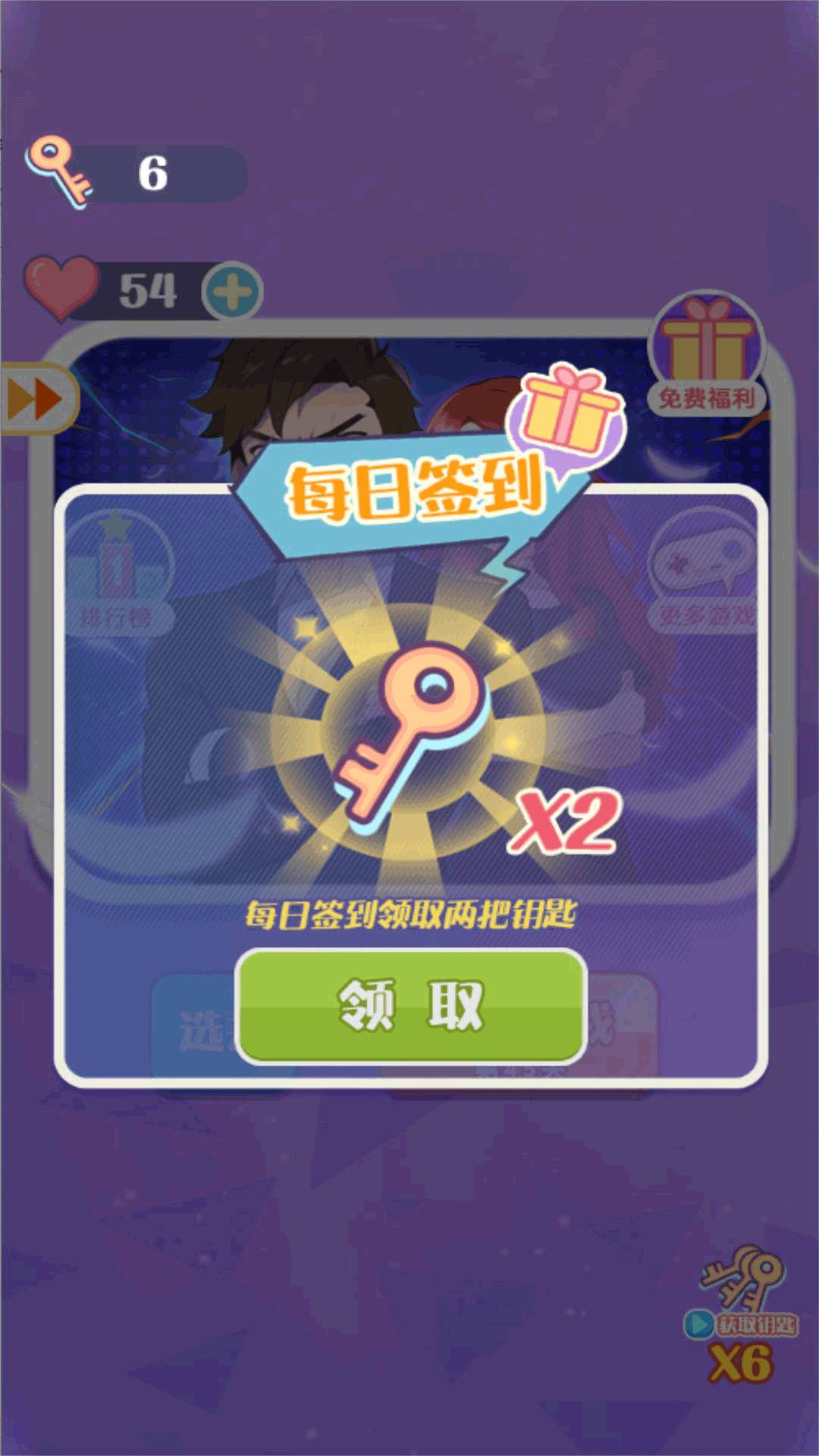Add more hearts with the plus icon
Screen dimensions: 819x1456
tap(232, 291)
